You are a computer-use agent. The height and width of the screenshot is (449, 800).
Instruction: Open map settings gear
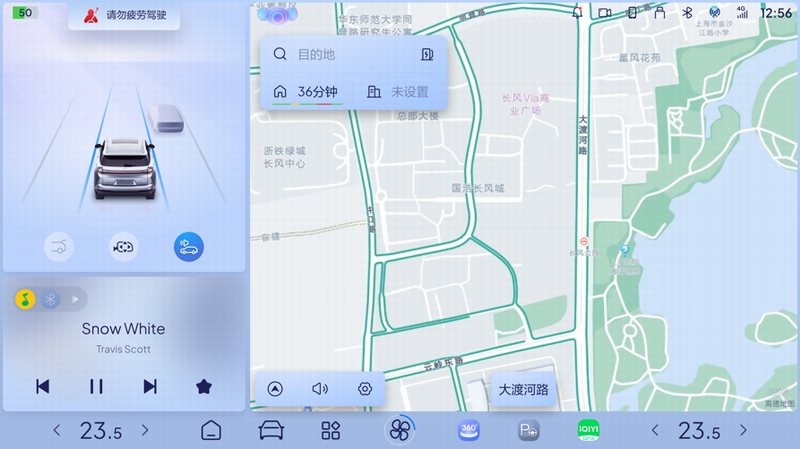pos(365,389)
